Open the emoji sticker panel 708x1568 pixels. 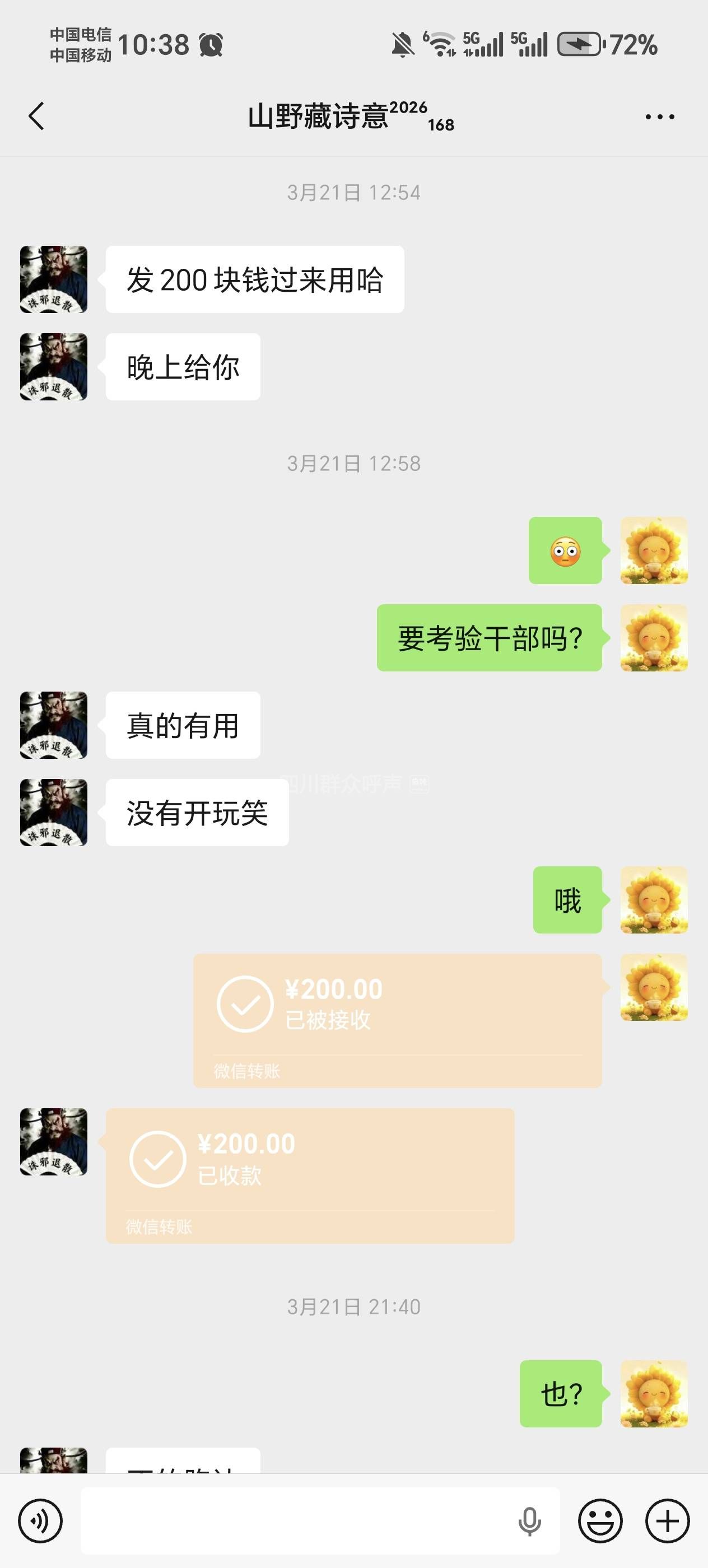point(600,1521)
